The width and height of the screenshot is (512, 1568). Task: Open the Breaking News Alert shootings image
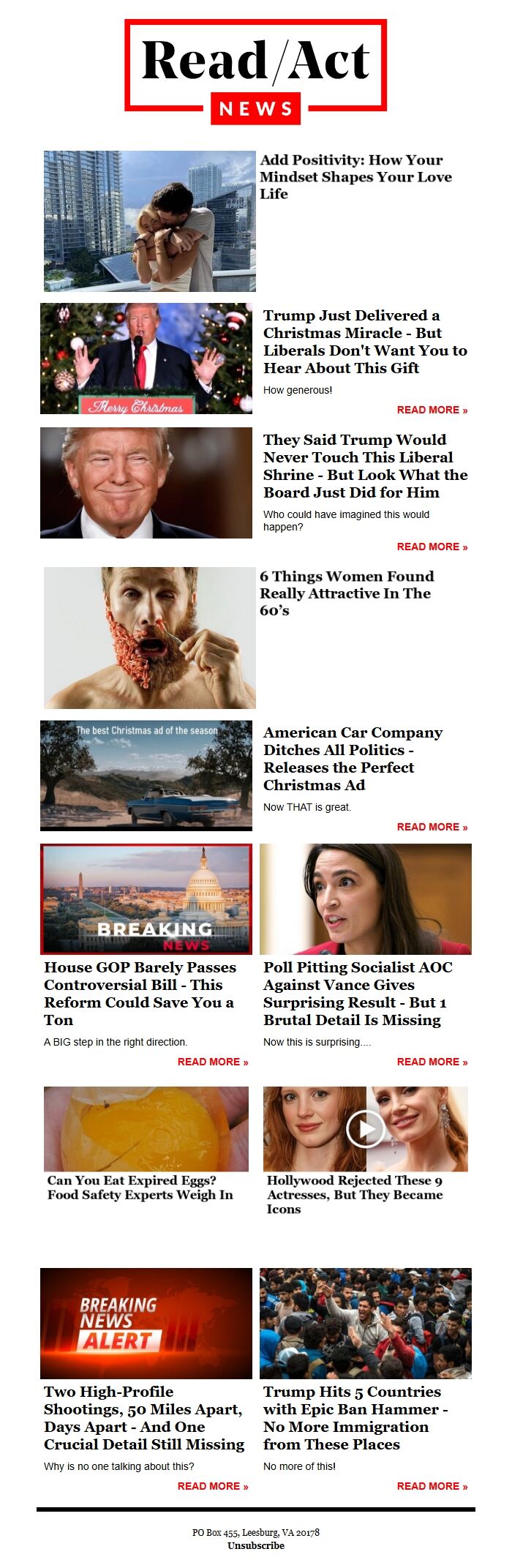coord(146,1323)
